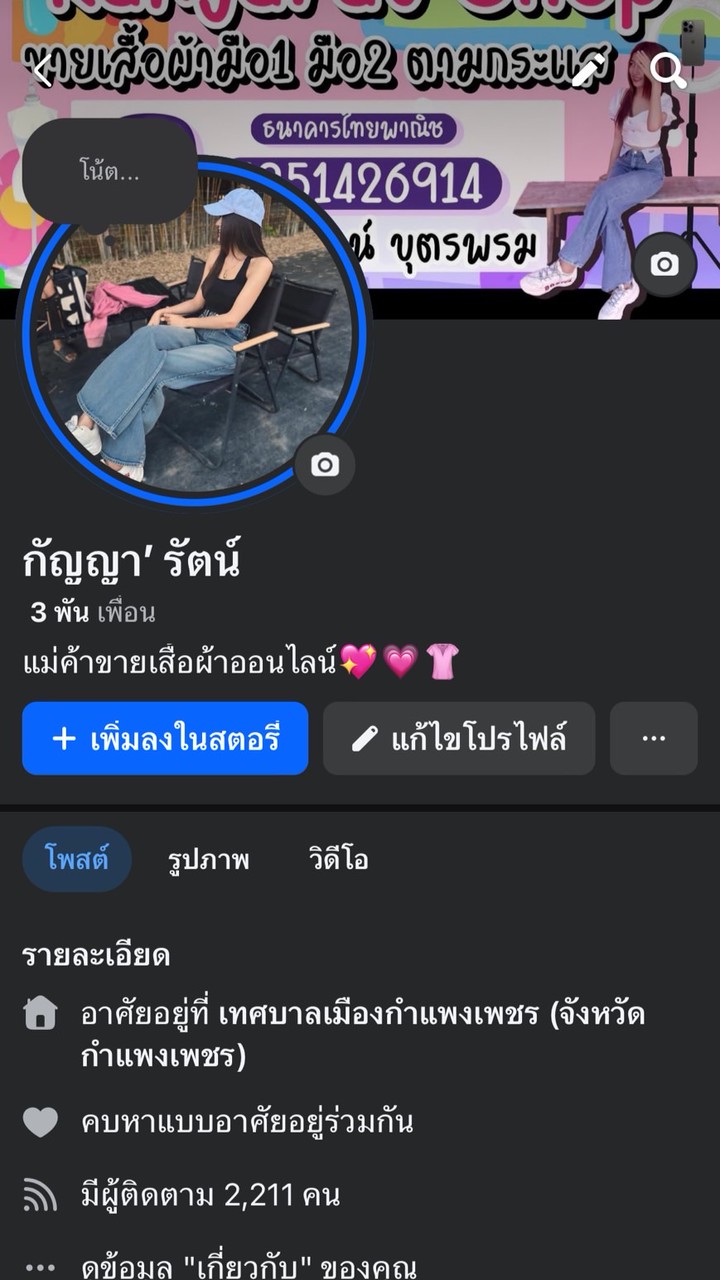This screenshot has height=1280, width=720.
Task: Switch to the รูปภาพ tab
Action: click(209, 859)
